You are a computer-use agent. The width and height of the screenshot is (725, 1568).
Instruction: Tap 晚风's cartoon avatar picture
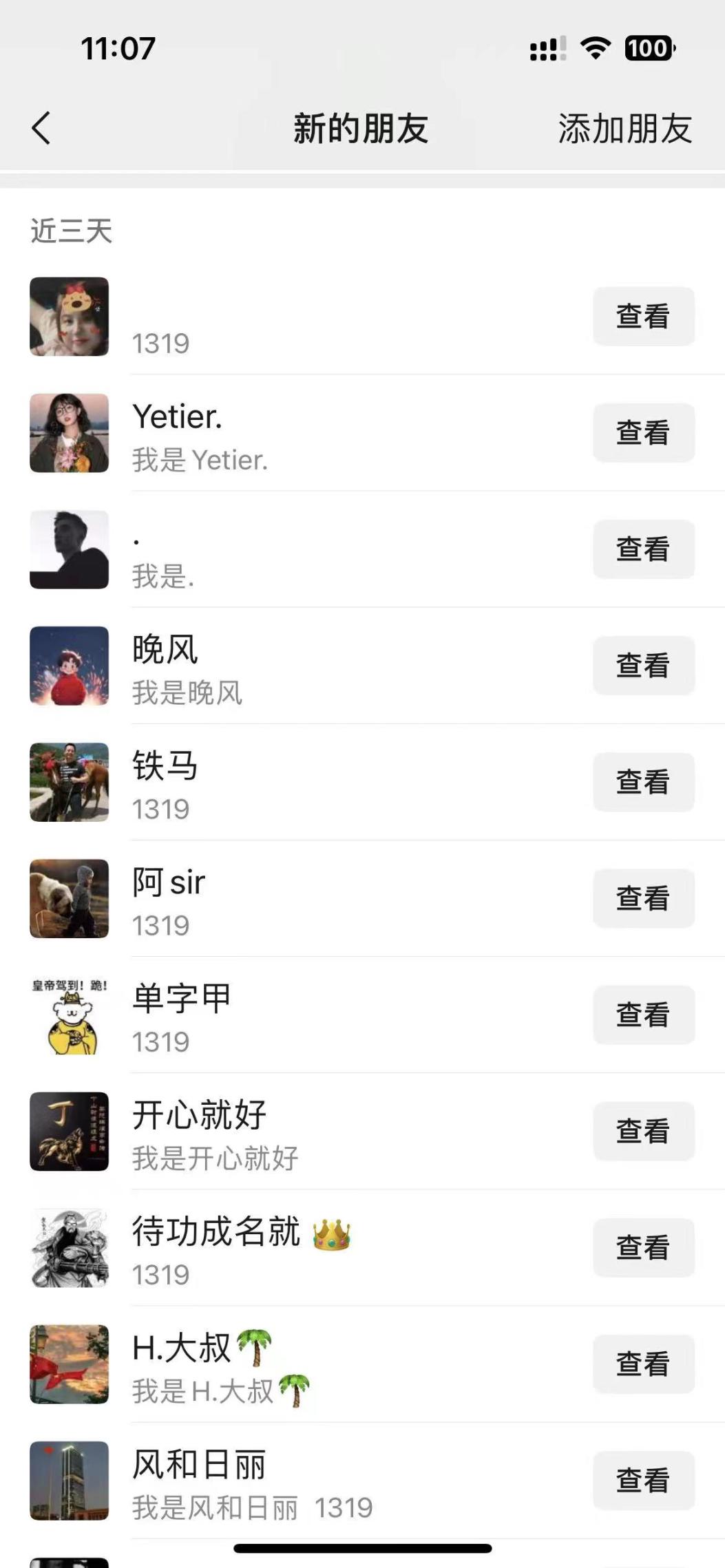(x=70, y=665)
